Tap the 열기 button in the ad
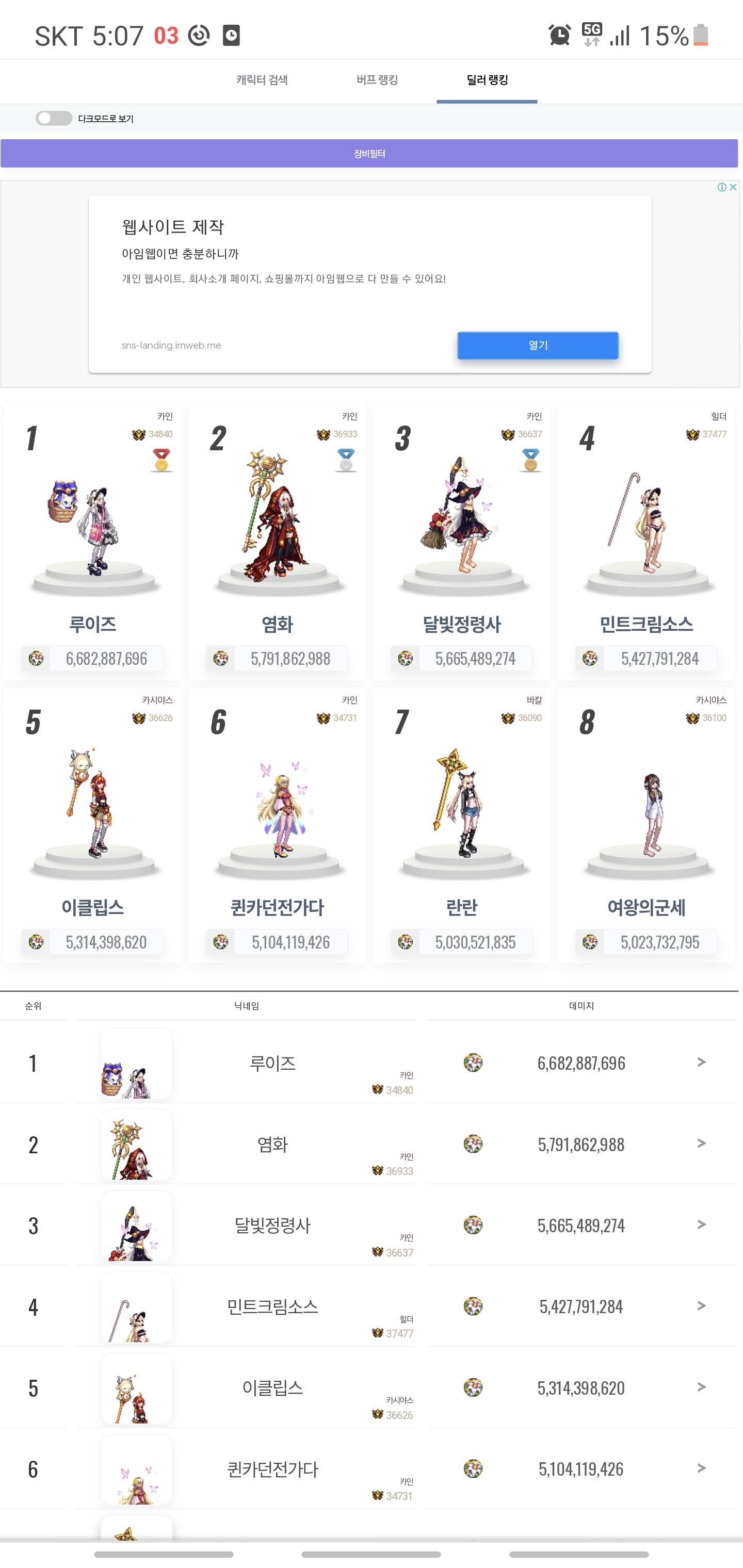This screenshot has width=743, height=1568. (x=538, y=345)
